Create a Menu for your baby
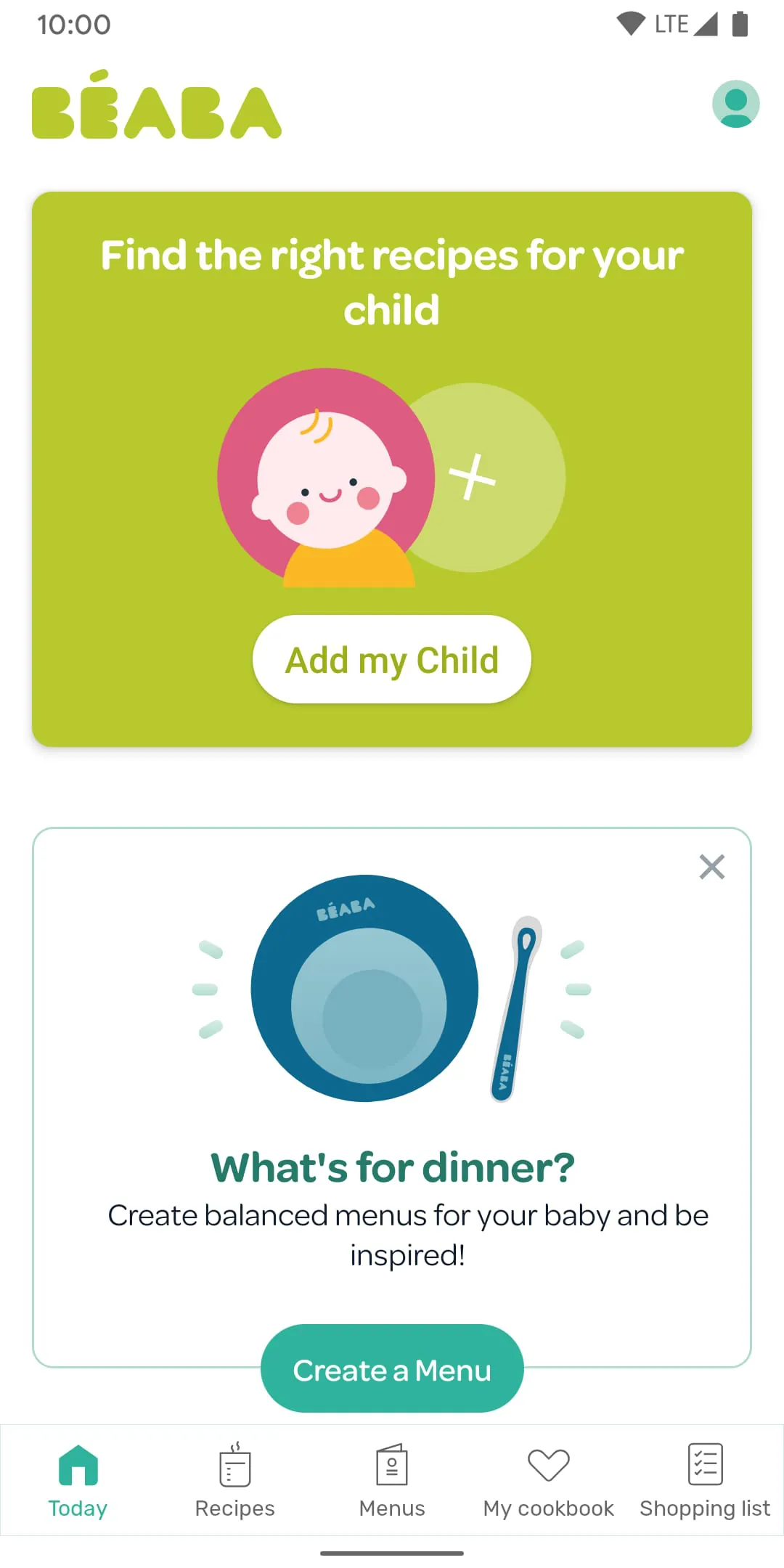Viewport: 784px width, 1568px height. (x=392, y=1369)
